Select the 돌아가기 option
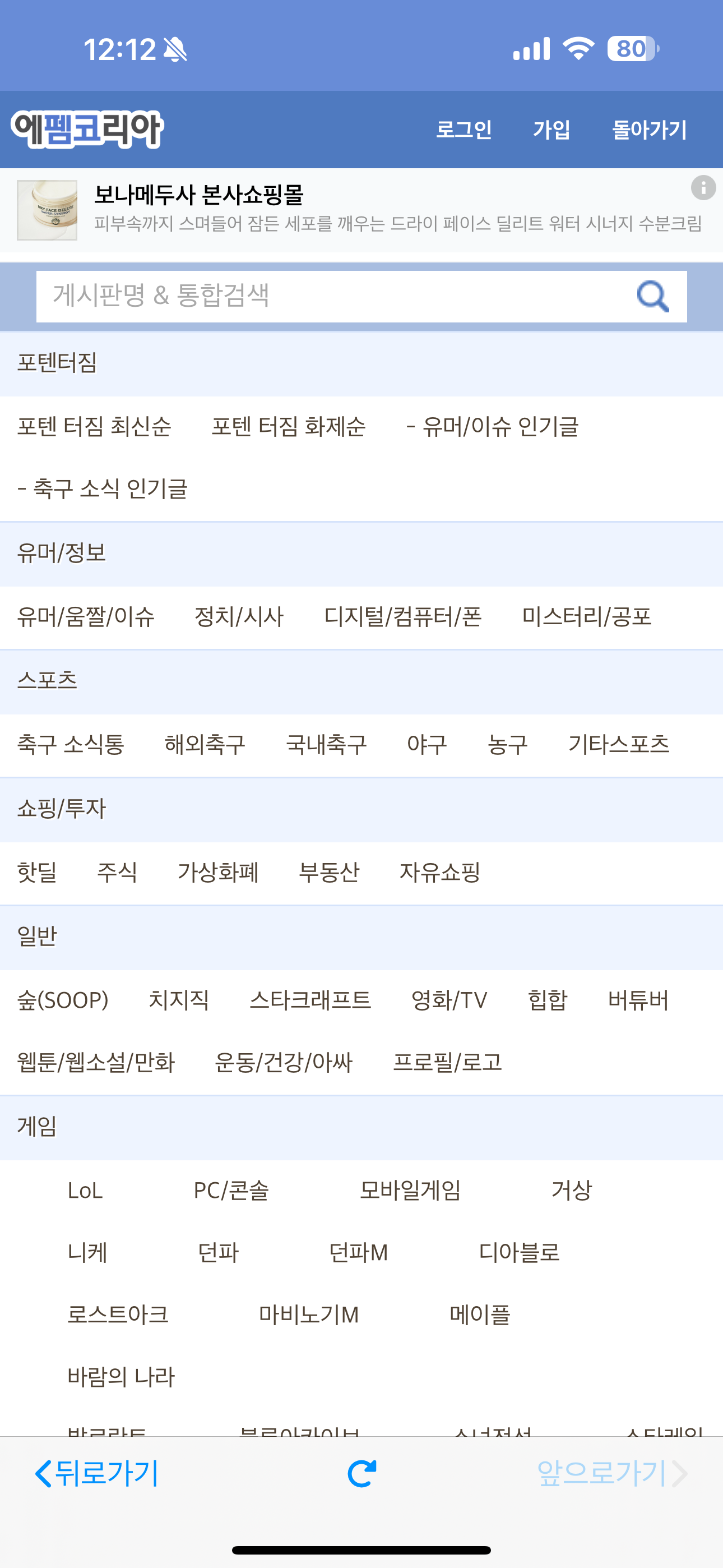The image size is (723, 1568). (650, 130)
